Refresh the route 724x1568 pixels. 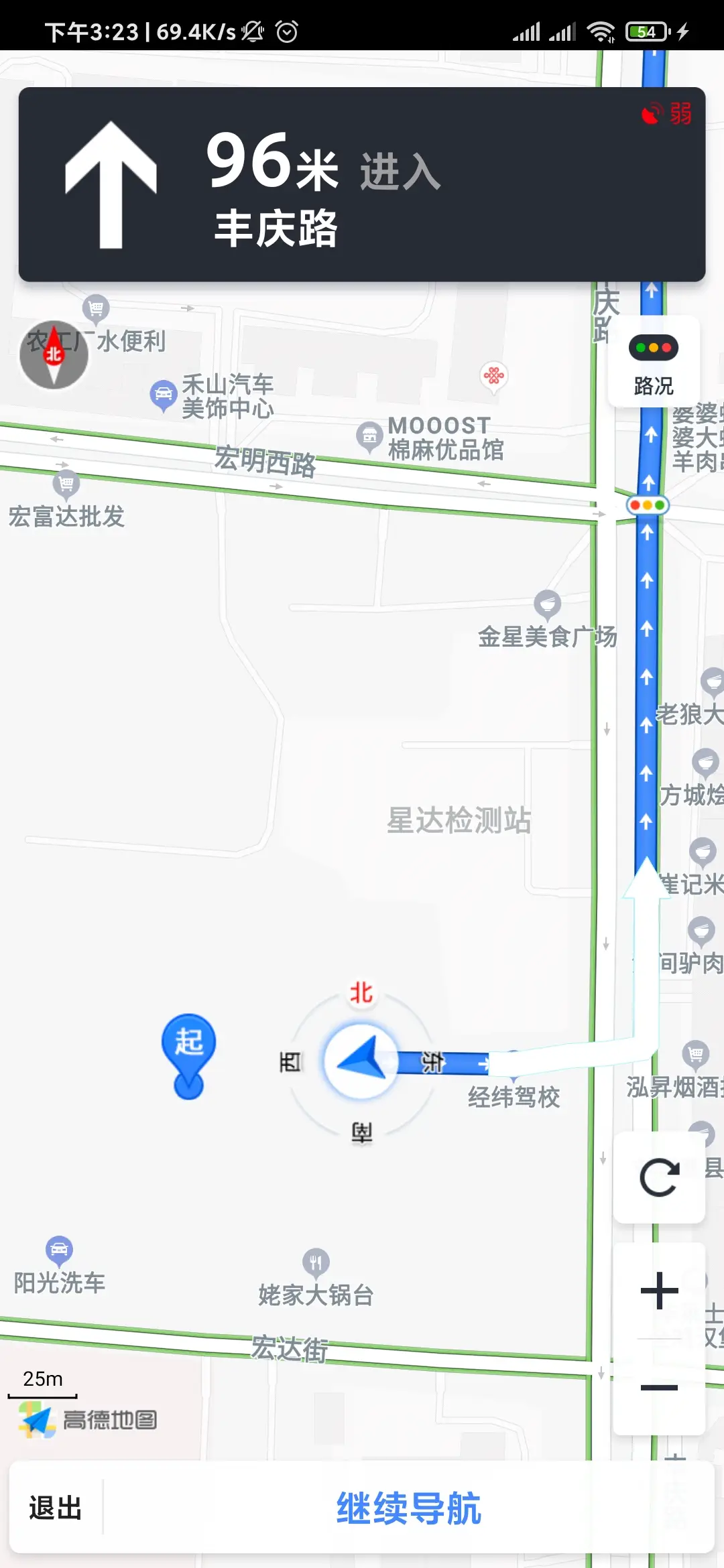point(659,1177)
